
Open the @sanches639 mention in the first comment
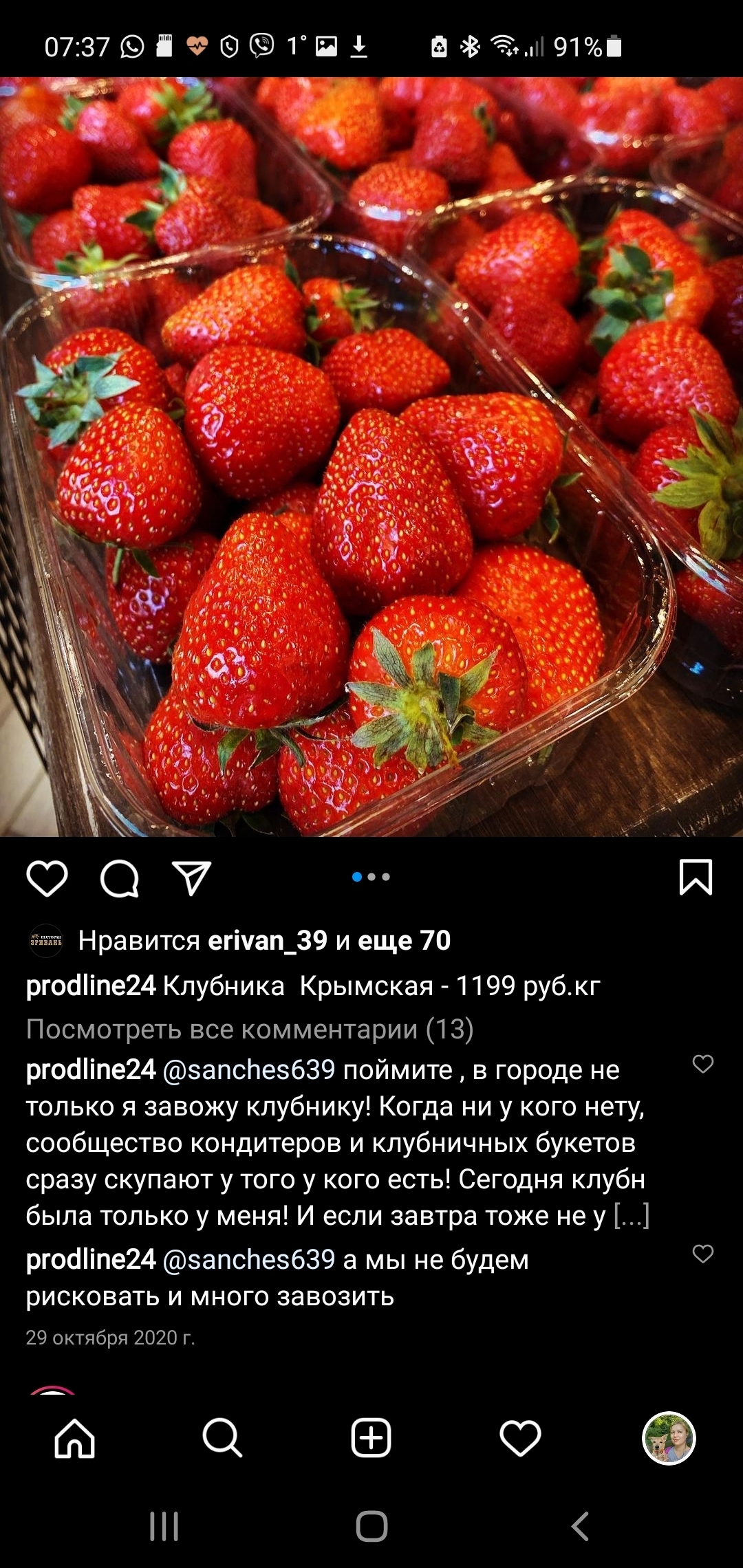(x=249, y=1069)
